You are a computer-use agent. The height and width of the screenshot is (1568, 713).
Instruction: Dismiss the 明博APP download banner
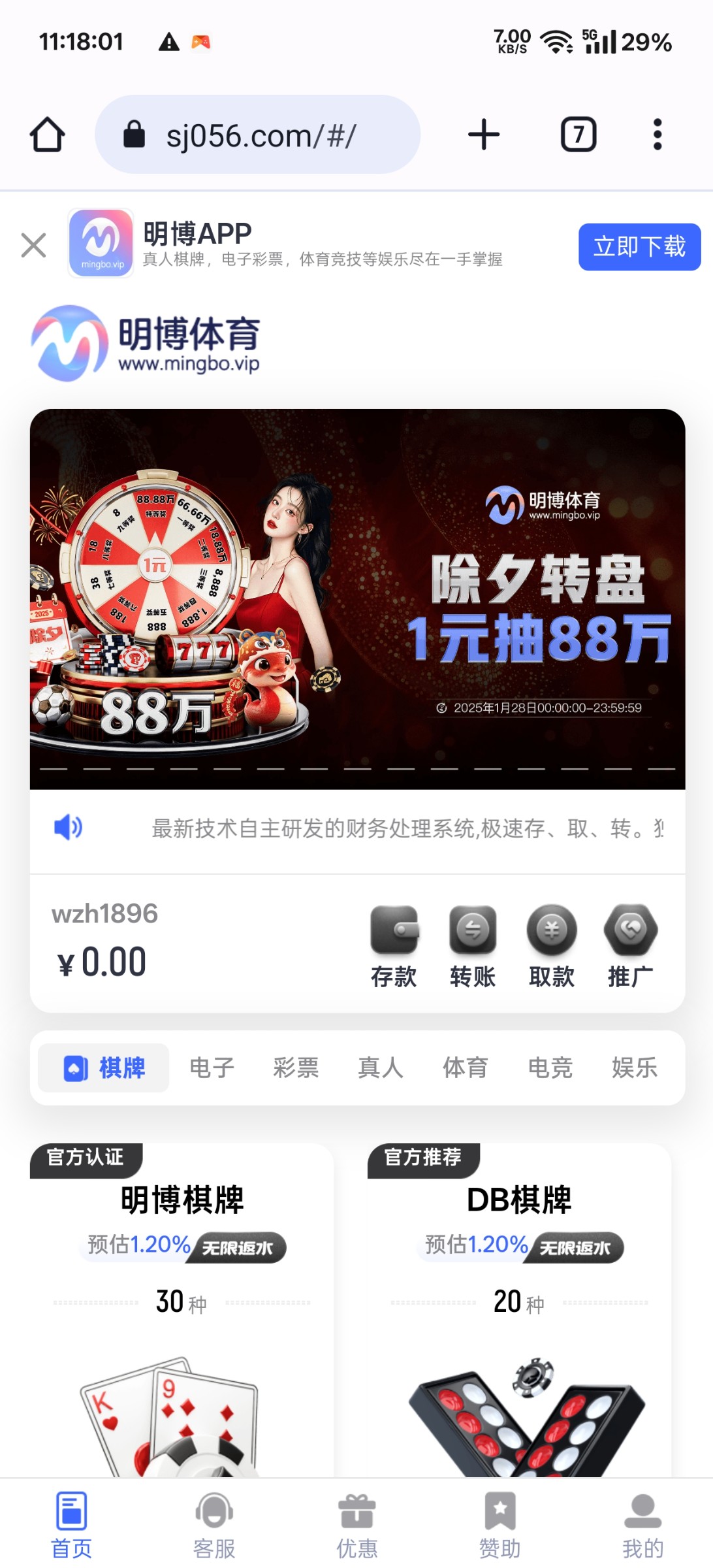point(33,246)
